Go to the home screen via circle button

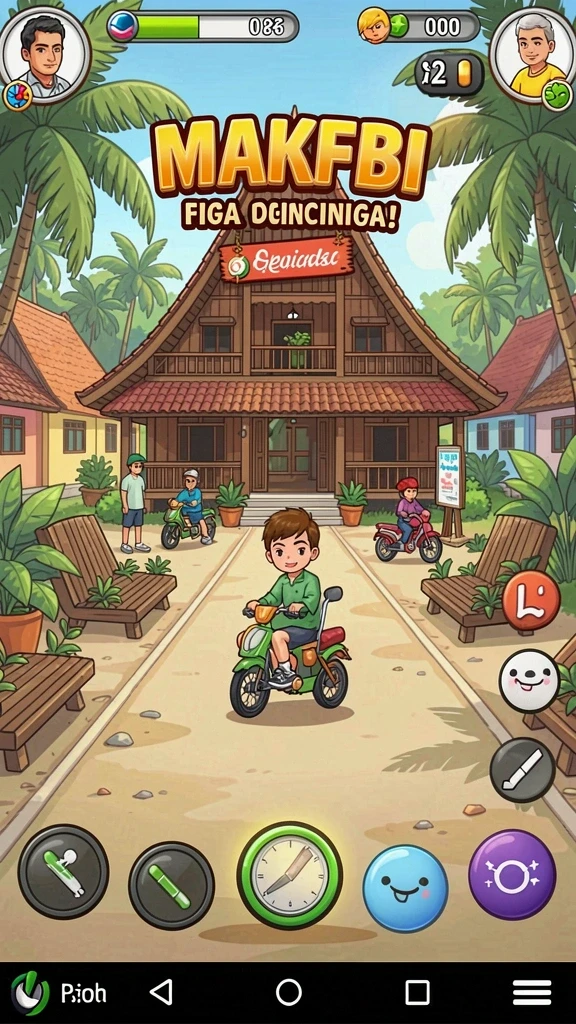tap(289, 992)
